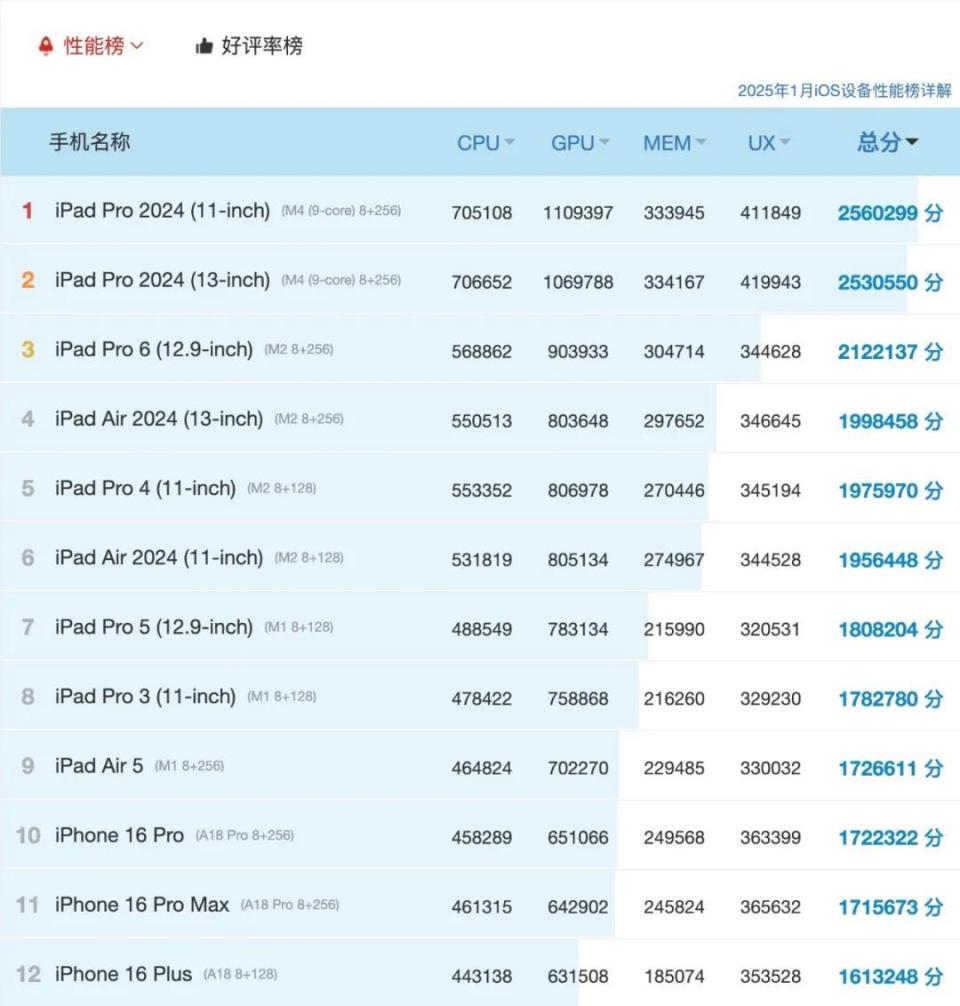Image resolution: width=960 pixels, height=1006 pixels.
Task: Sort the ranking by 总分 total score
Action: (887, 143)
